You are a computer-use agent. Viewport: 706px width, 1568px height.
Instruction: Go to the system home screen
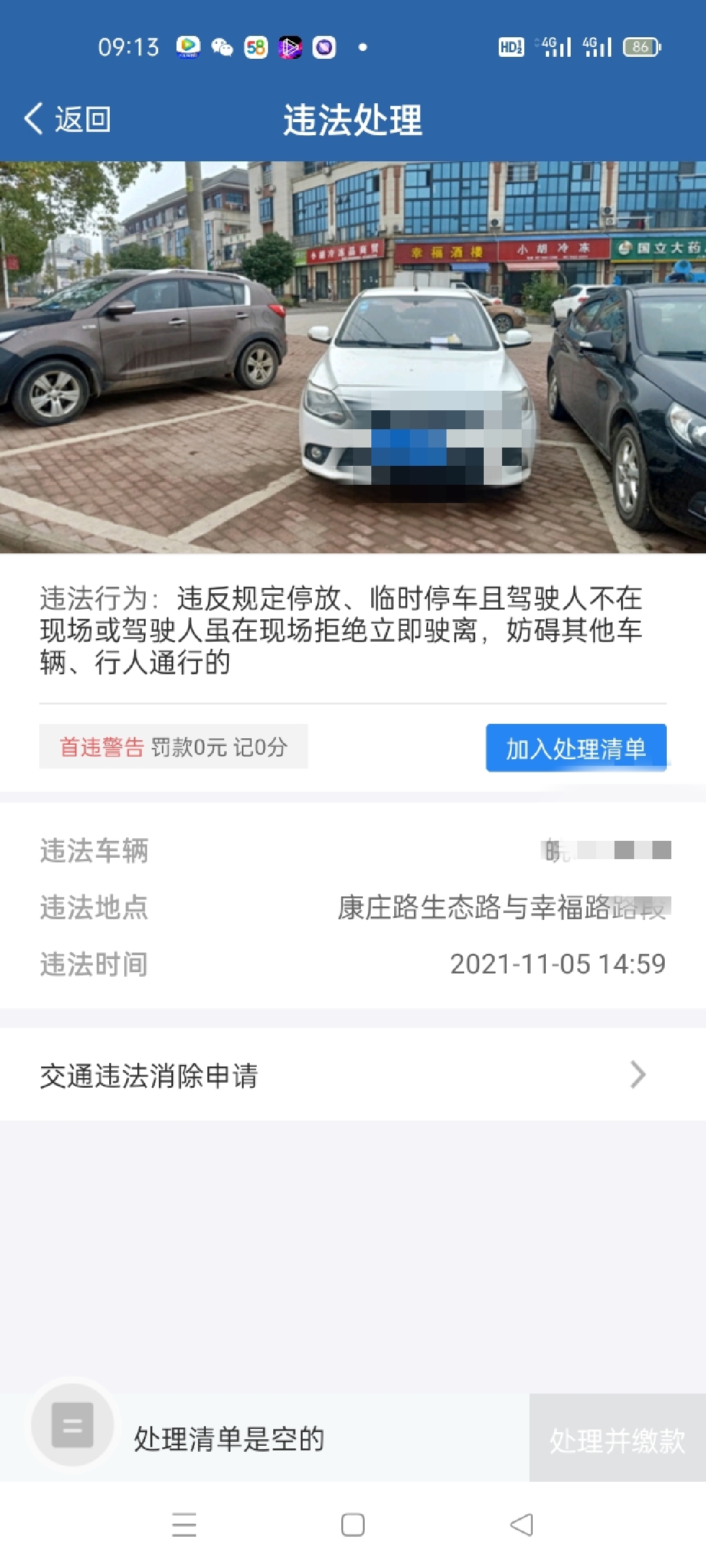pyautogui.click(x=353, y=1525)
